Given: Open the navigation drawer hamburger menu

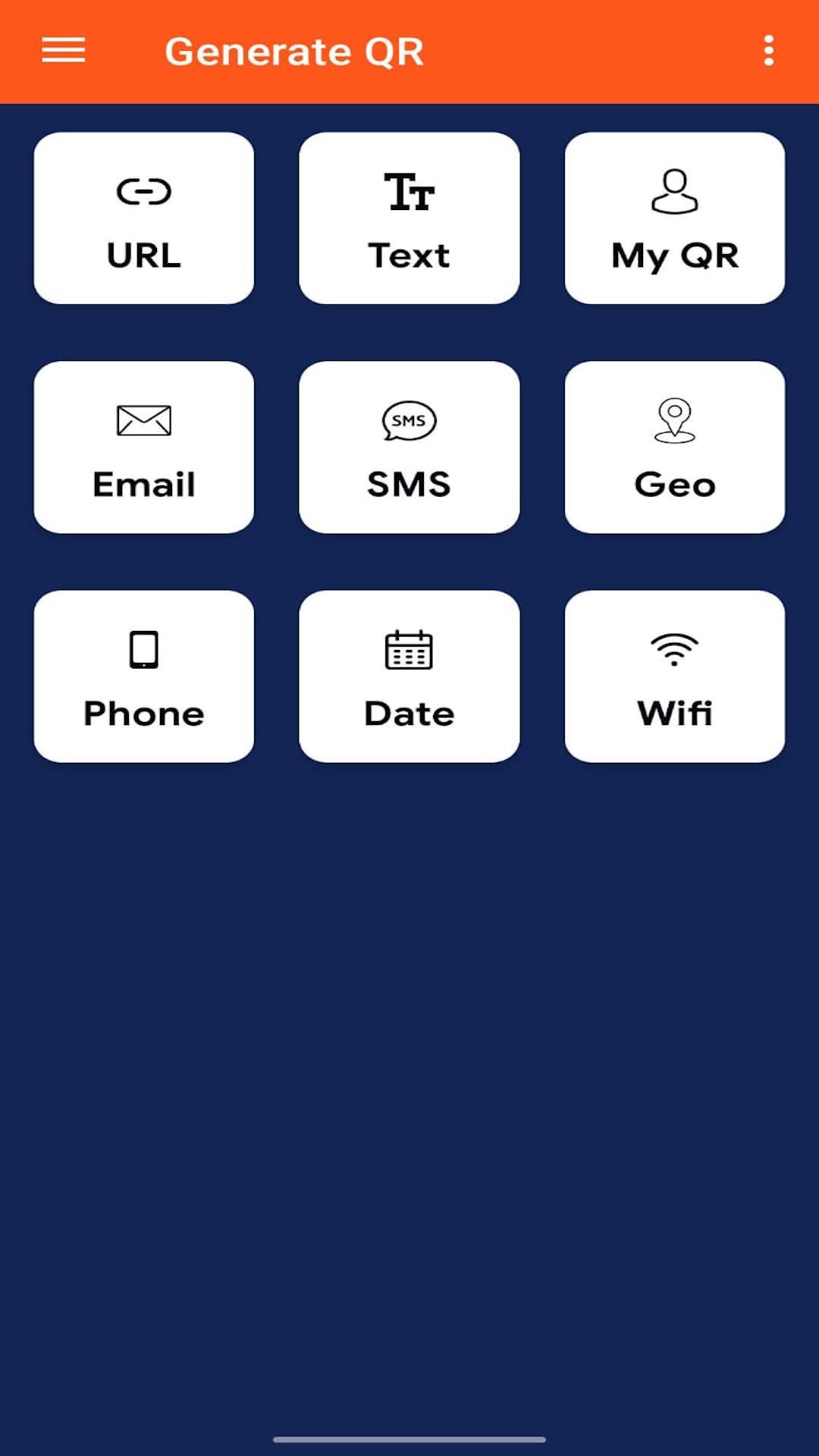Looking at the screenshot, I should 64,50.
